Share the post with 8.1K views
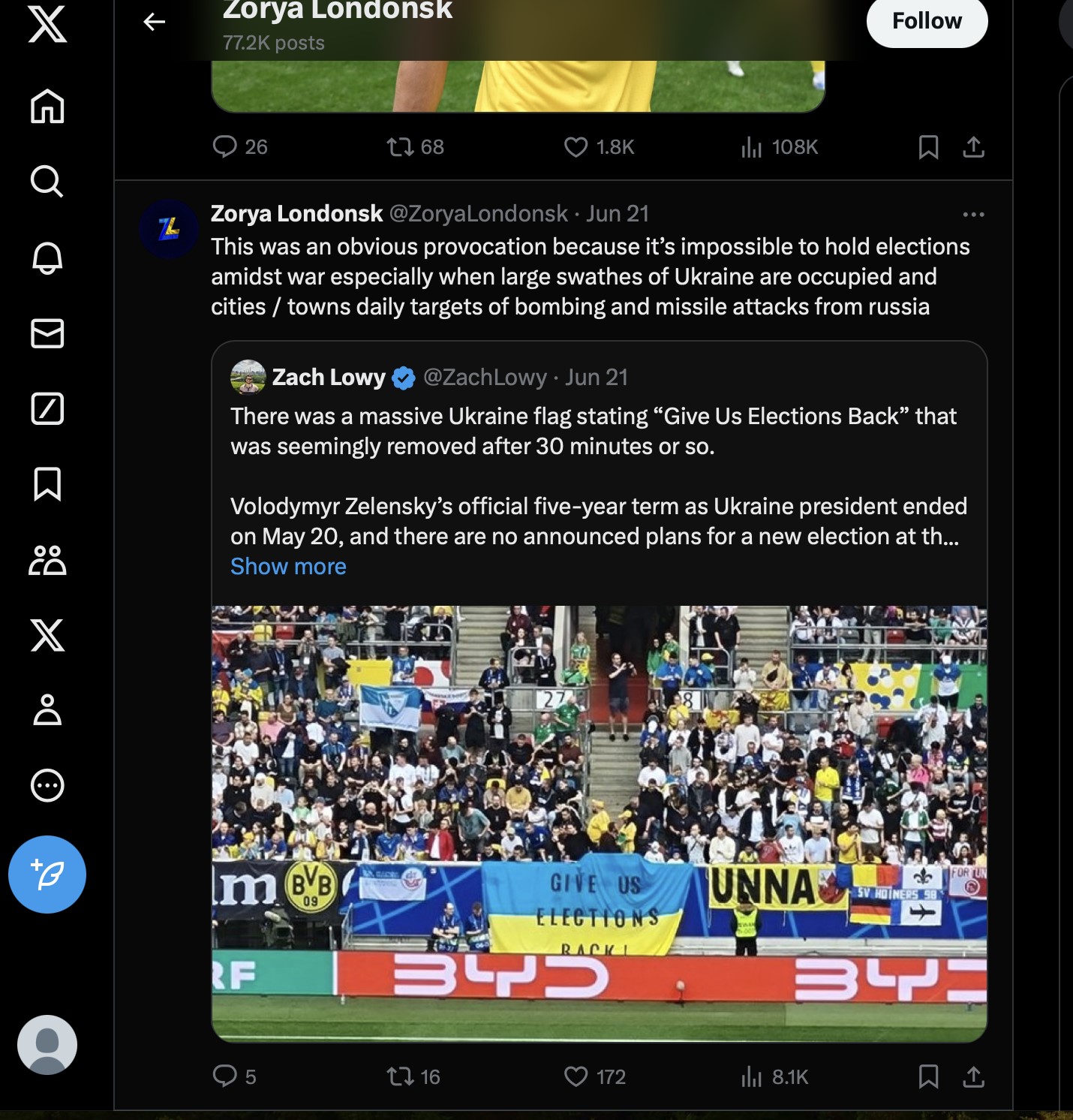This screenshot has width=1073, height=1120. click(973, 1076)
